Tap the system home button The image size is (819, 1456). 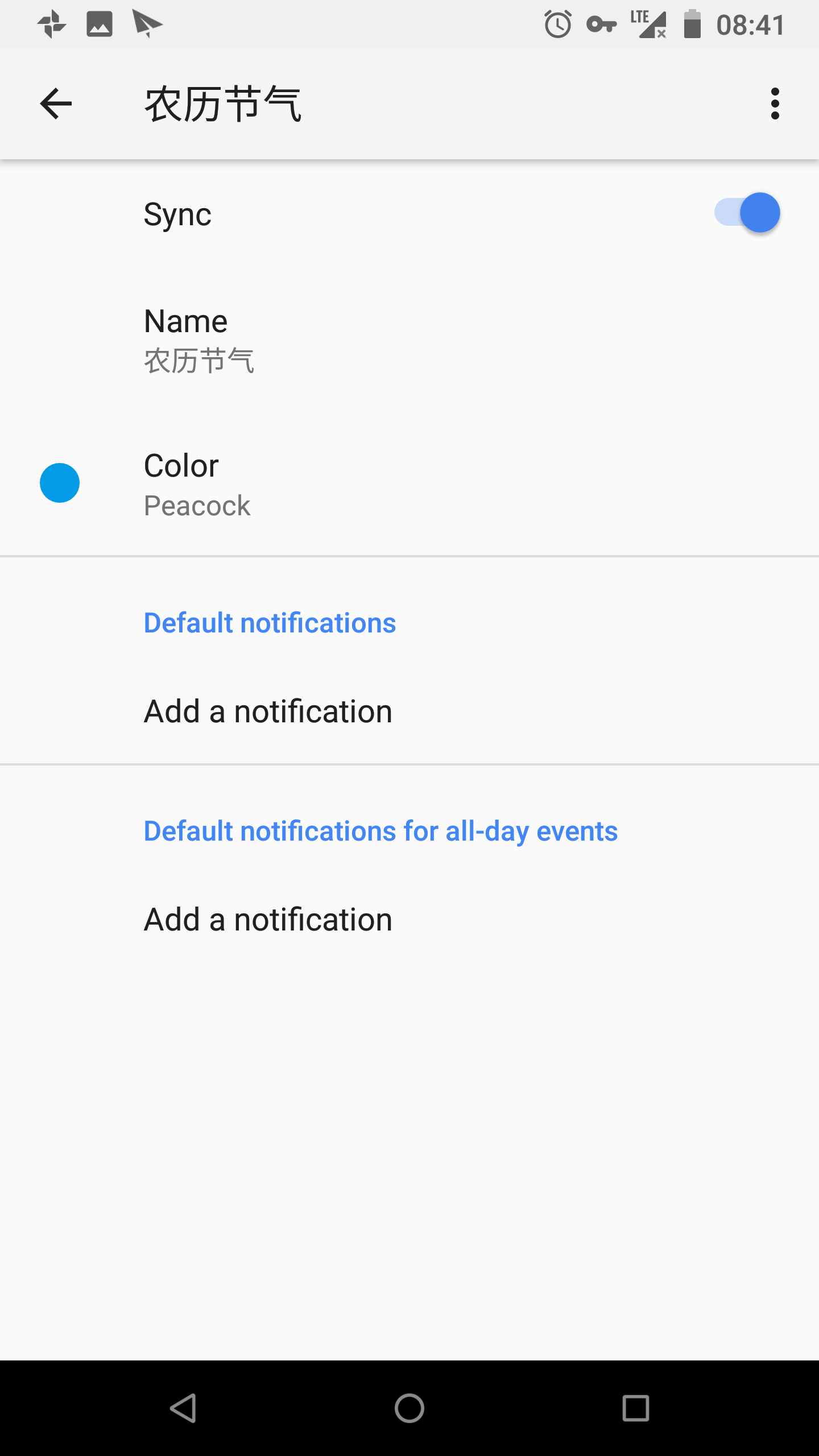tap(409, 1408)
